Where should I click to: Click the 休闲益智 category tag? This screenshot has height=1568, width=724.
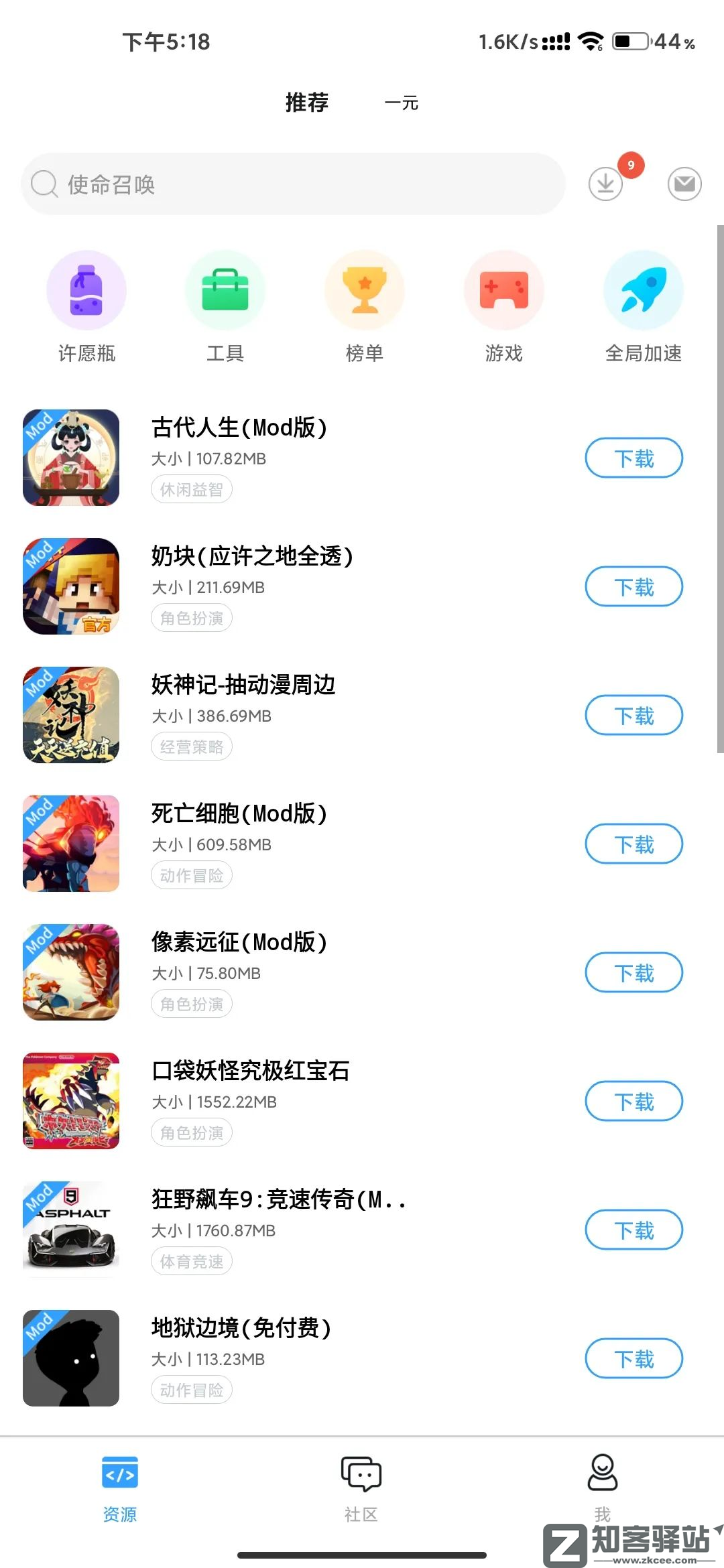click(x=191, y=490)
